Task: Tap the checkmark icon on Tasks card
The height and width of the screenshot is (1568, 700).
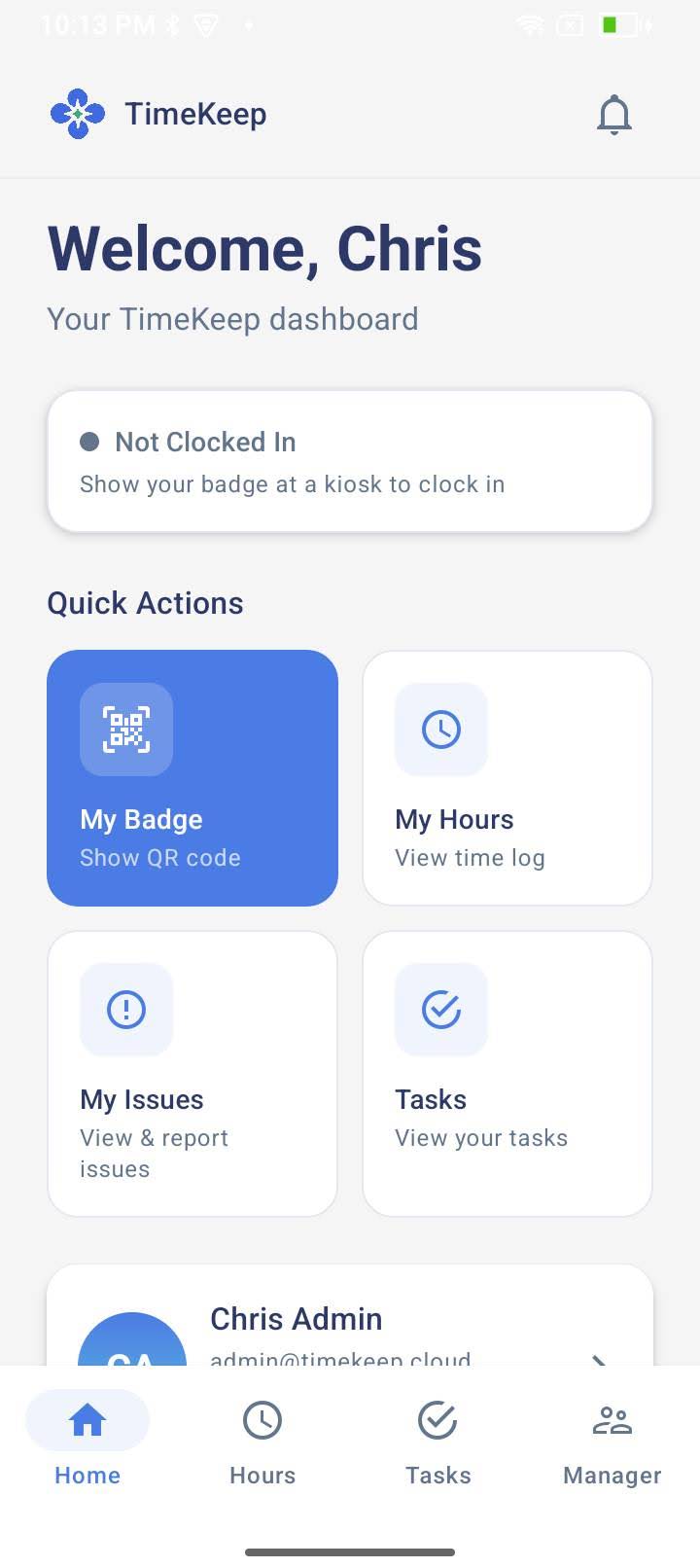Action: pos(441,1010)
